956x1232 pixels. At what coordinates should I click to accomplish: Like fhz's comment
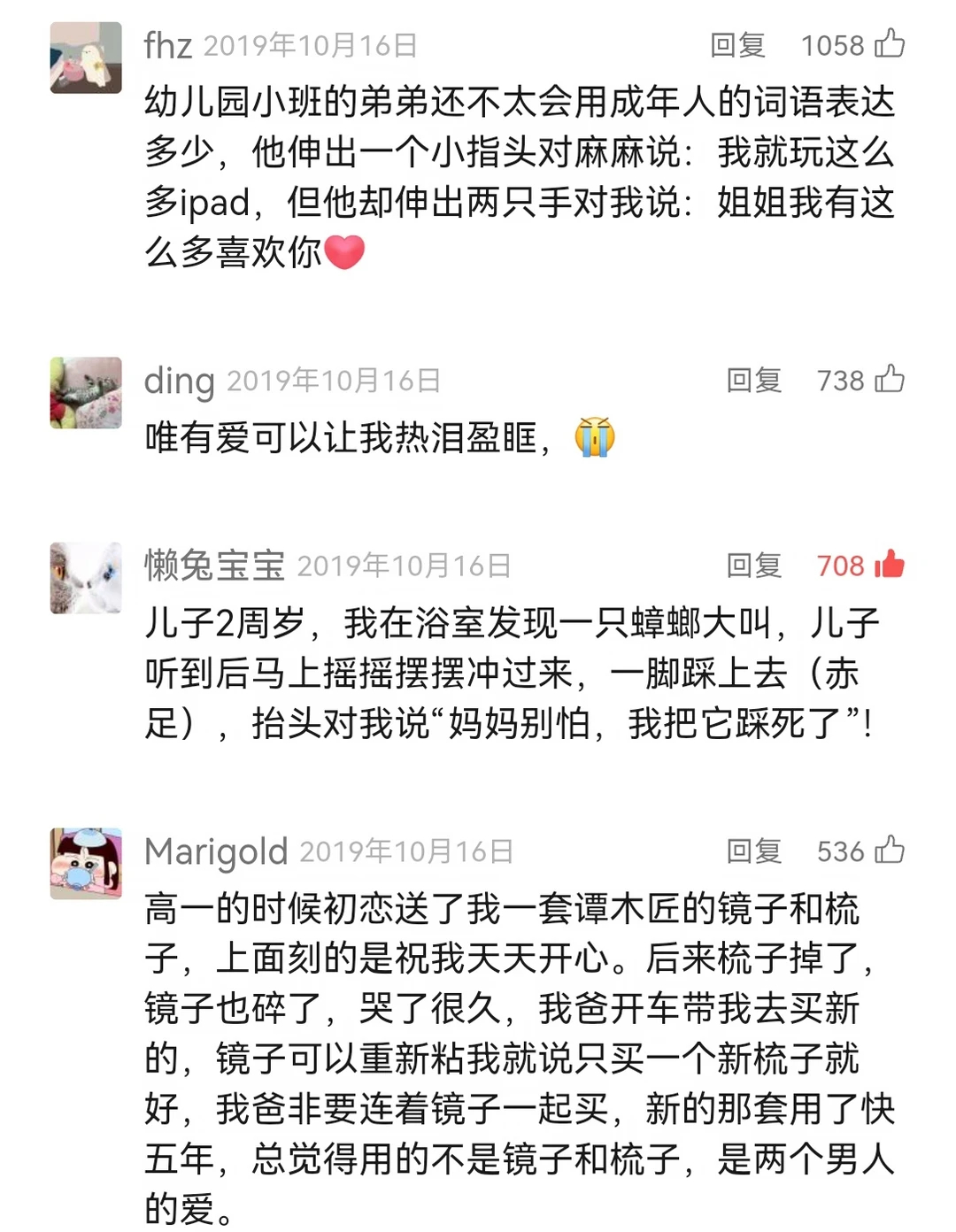(x=890, y=43)
